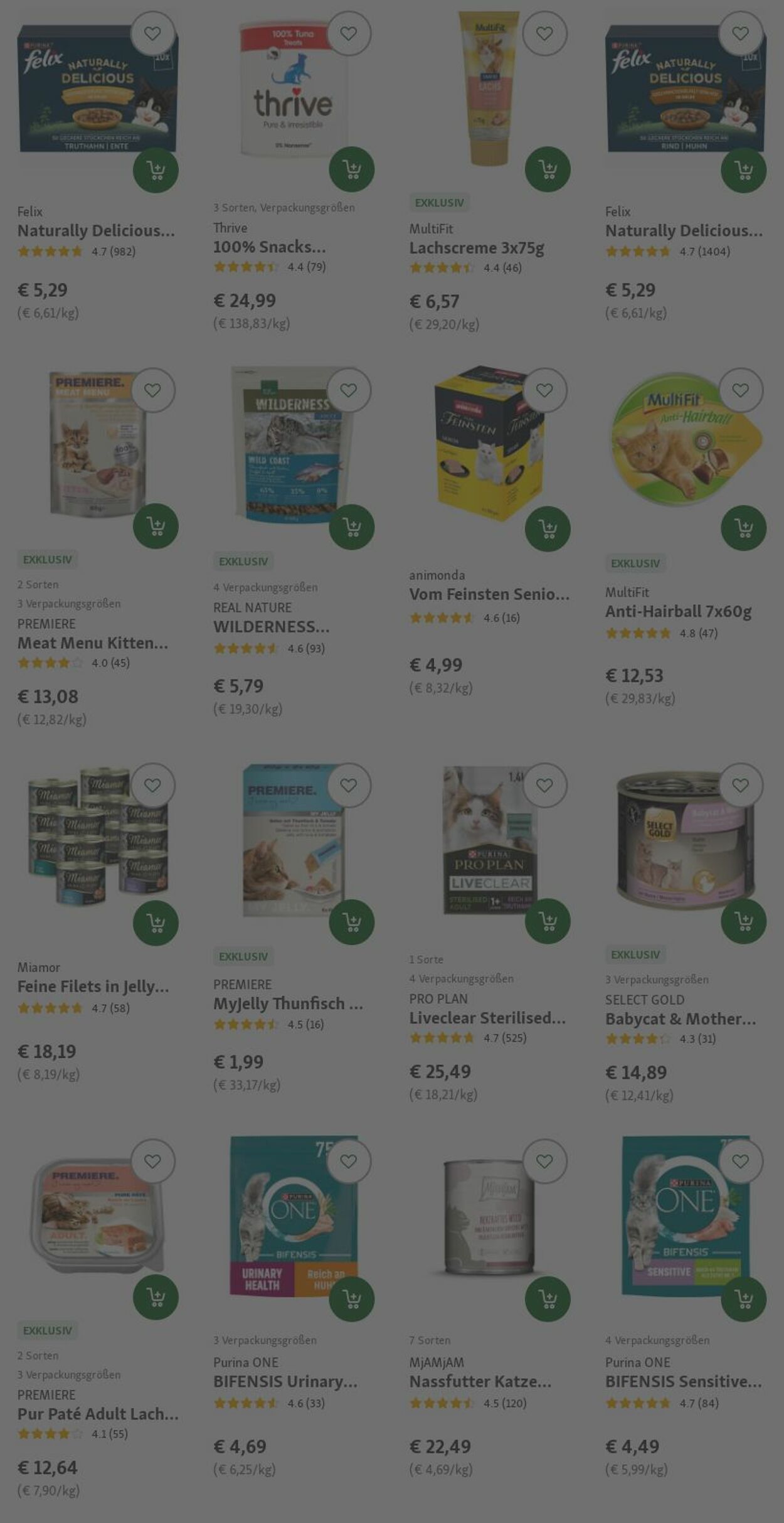Save Purina ONE BIFENSIS Sensitive to wishlist
The image size is (784, 1523).
click(x=741, y=1162)
